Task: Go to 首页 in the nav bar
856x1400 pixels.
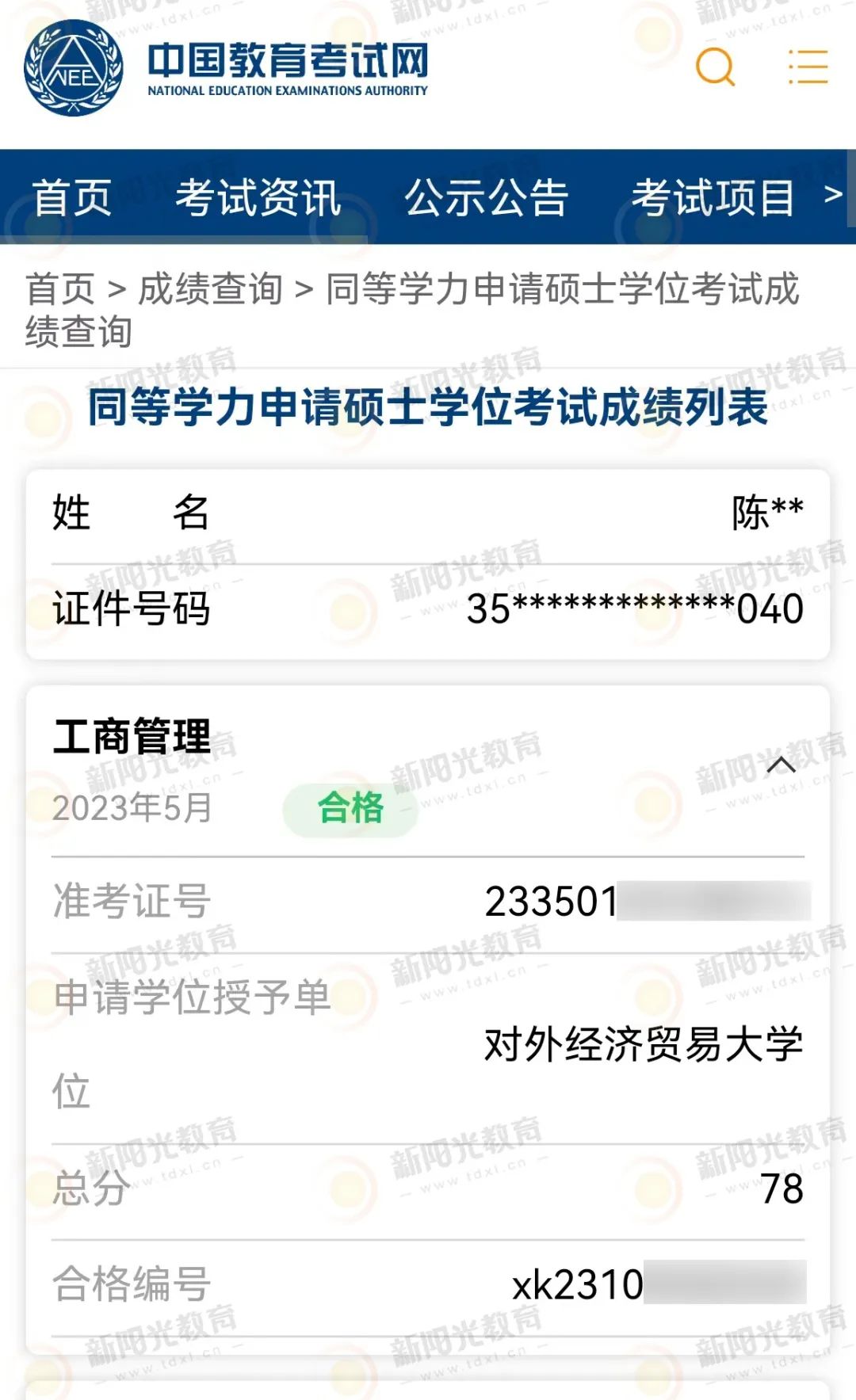Action: point(72,197)
